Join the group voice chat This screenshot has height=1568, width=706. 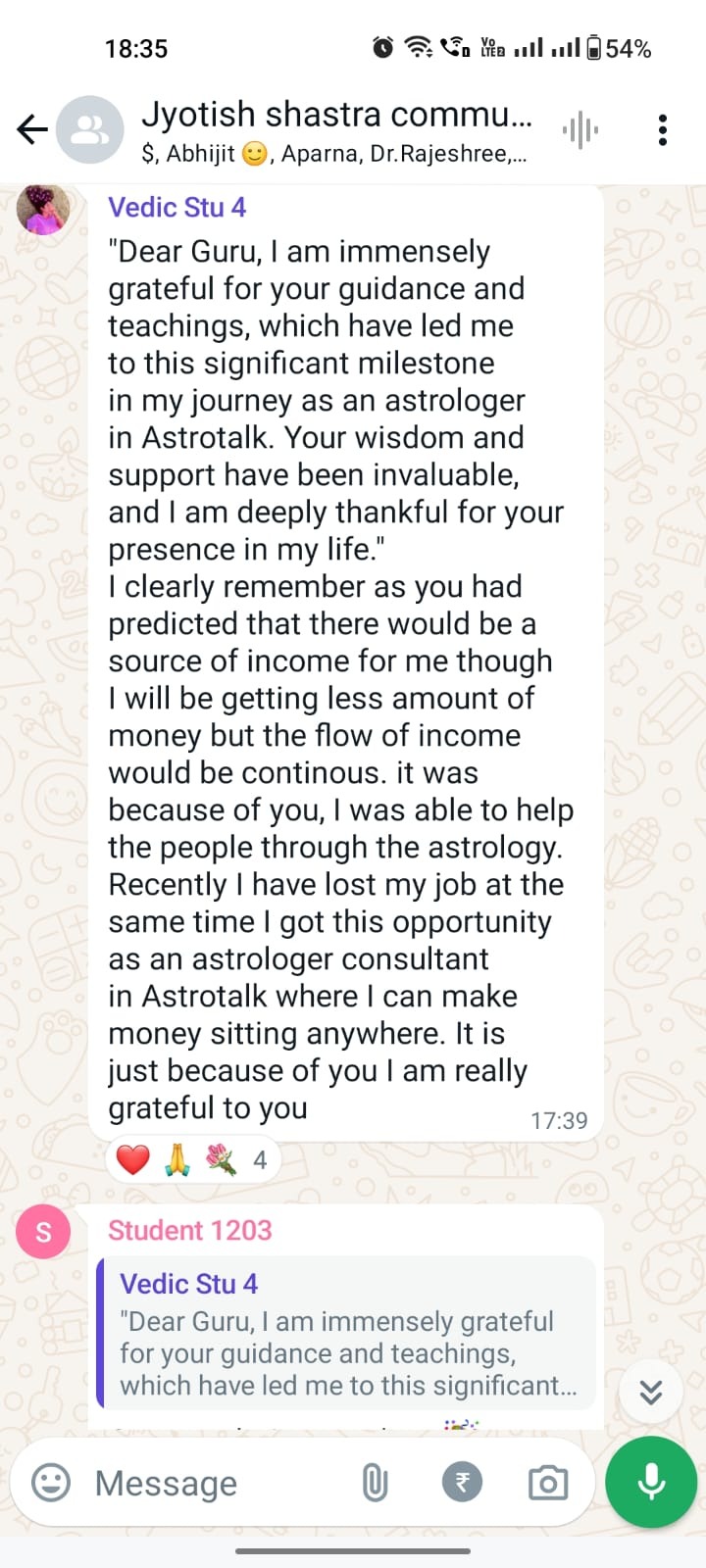point(580,129)
